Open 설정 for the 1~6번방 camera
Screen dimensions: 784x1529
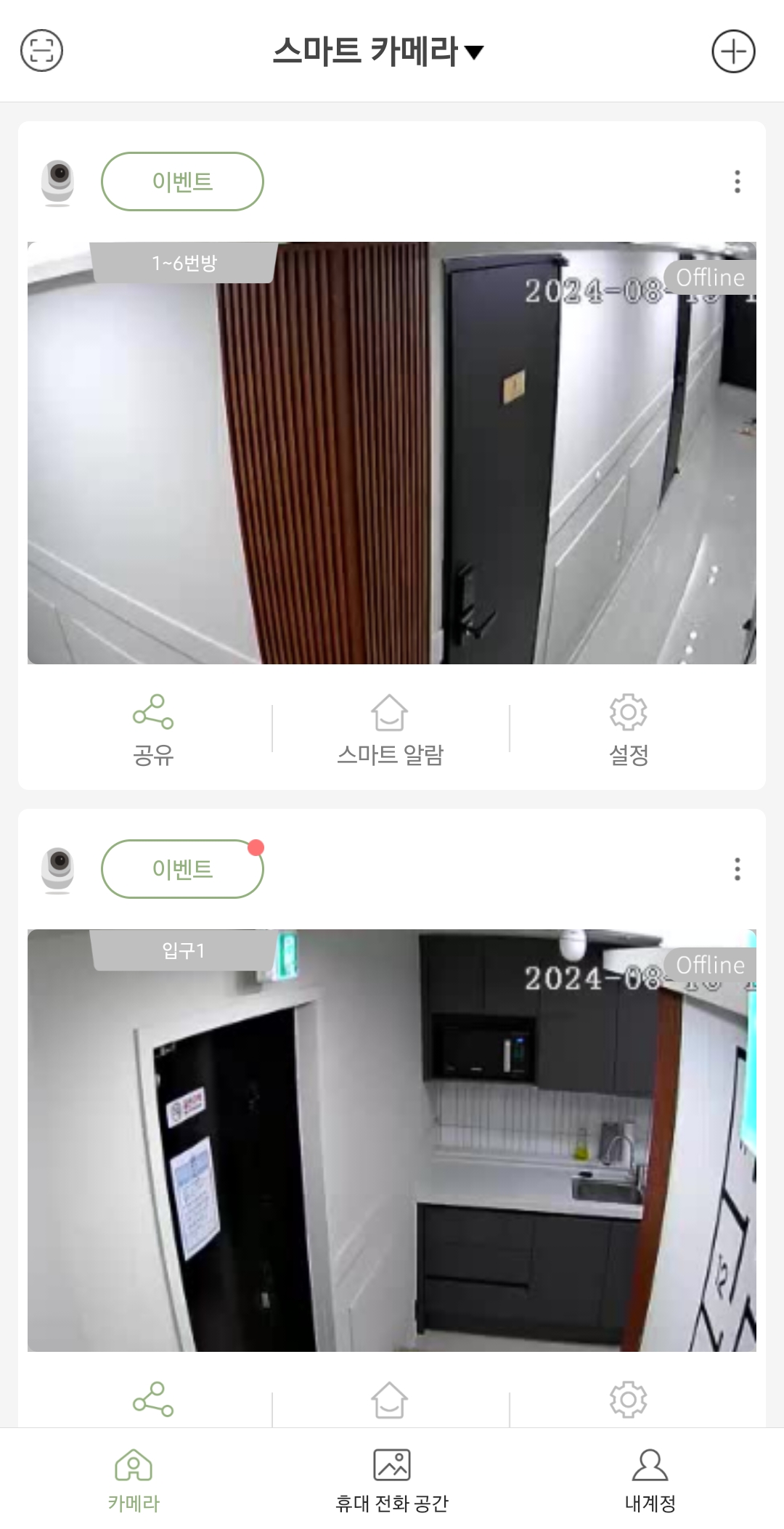(629, 731)
